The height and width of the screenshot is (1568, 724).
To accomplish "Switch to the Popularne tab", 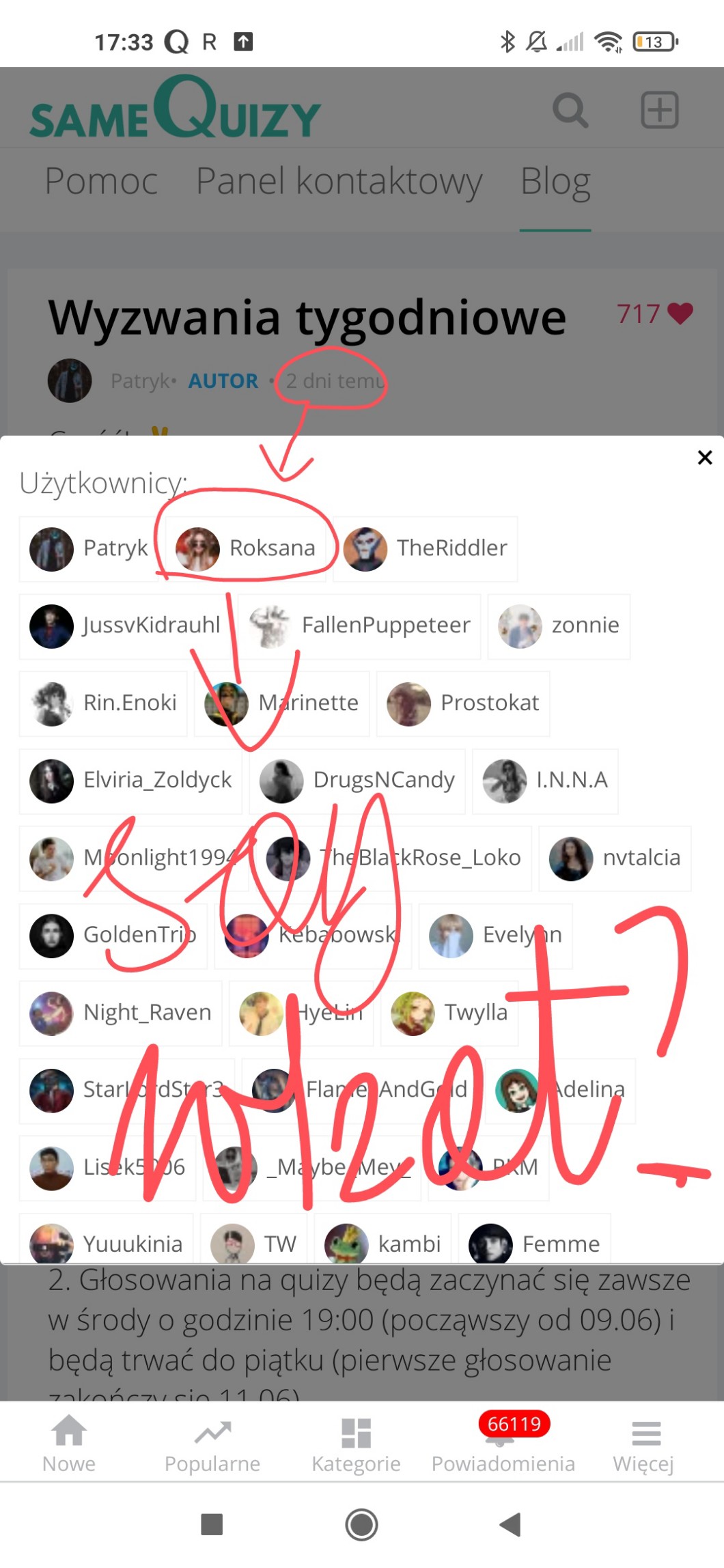I will 212,1444.
